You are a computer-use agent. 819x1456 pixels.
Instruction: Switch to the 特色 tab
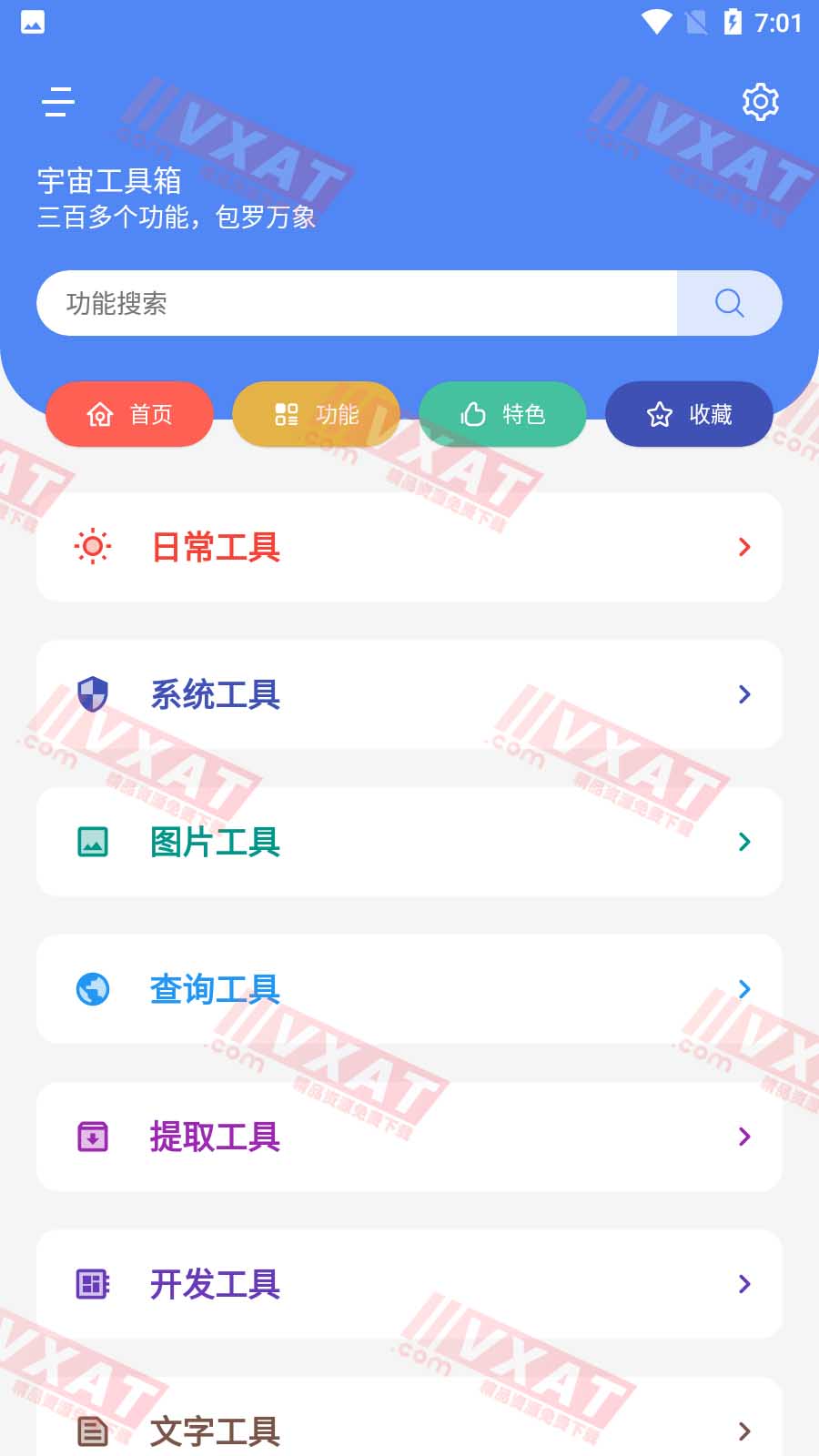point(502,414)
